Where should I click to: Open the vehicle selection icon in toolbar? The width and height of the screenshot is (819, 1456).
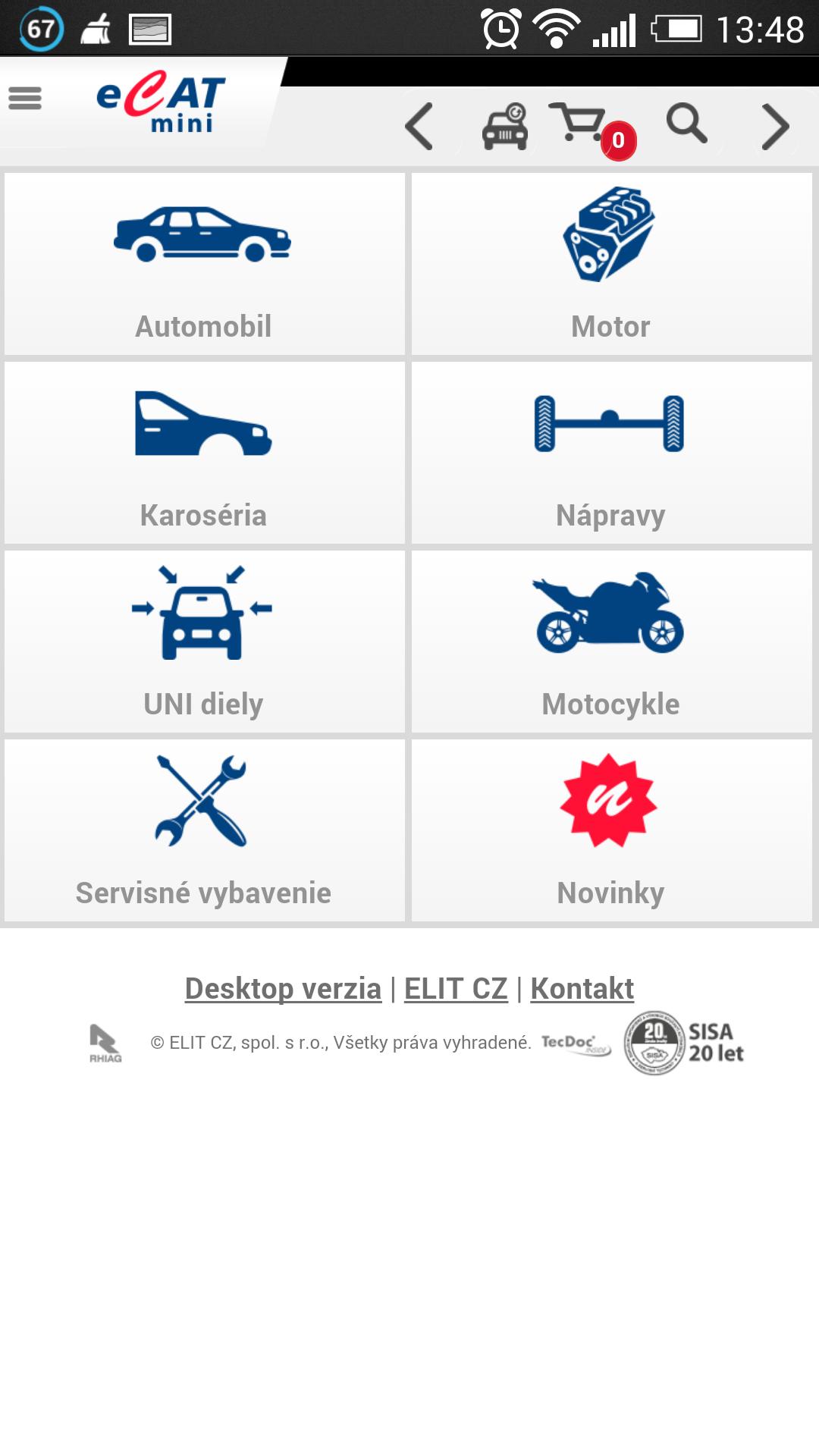504,127
